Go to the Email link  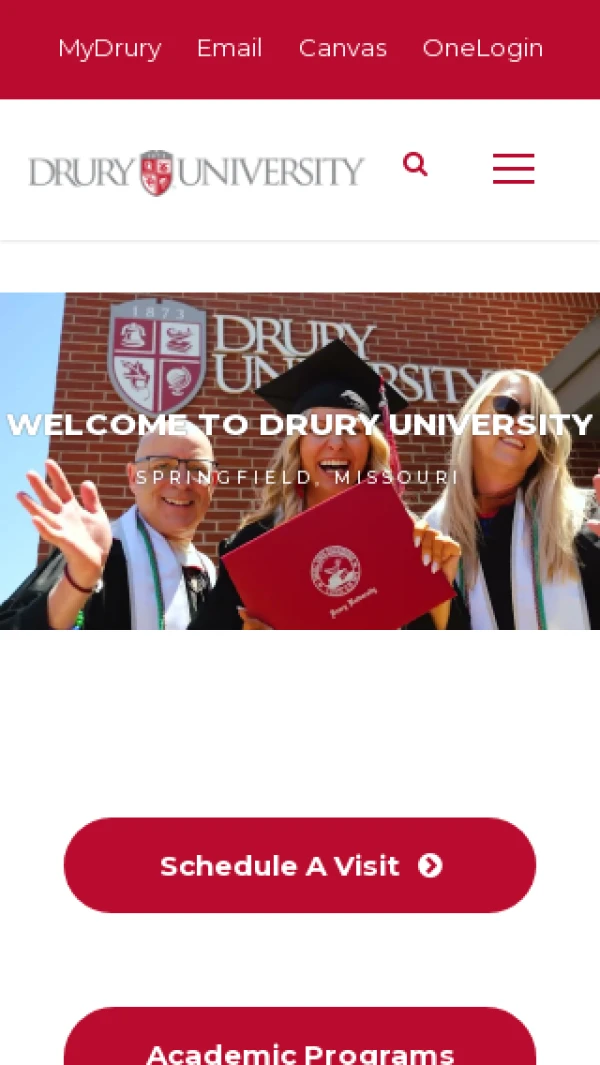[229, 48]
